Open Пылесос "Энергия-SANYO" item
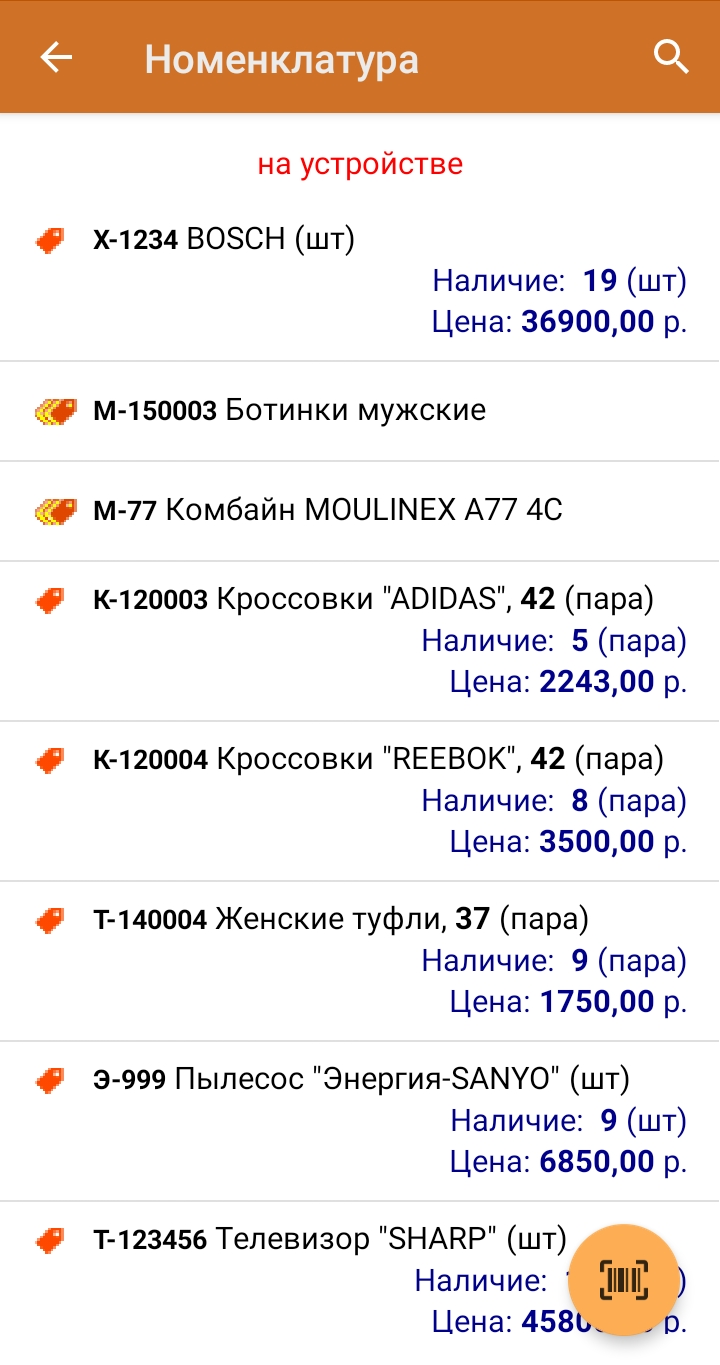The image size is (720, 1365). point(360,1121)
